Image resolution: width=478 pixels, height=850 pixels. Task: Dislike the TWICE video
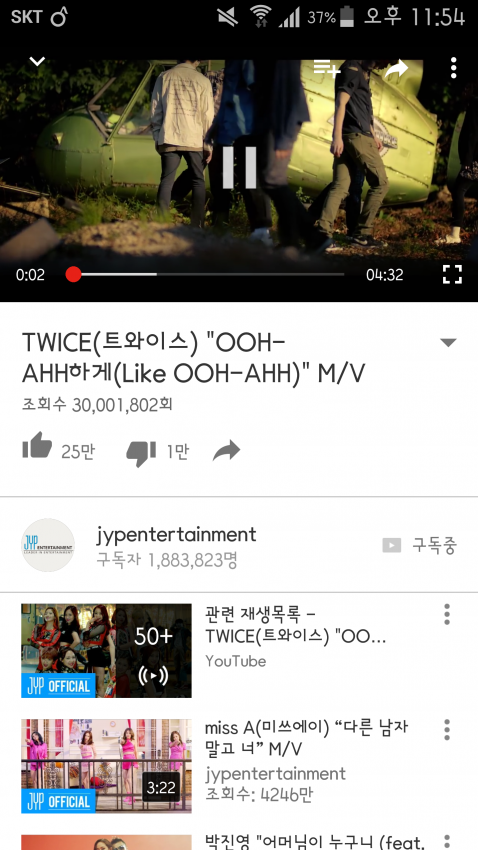(141, 453)
